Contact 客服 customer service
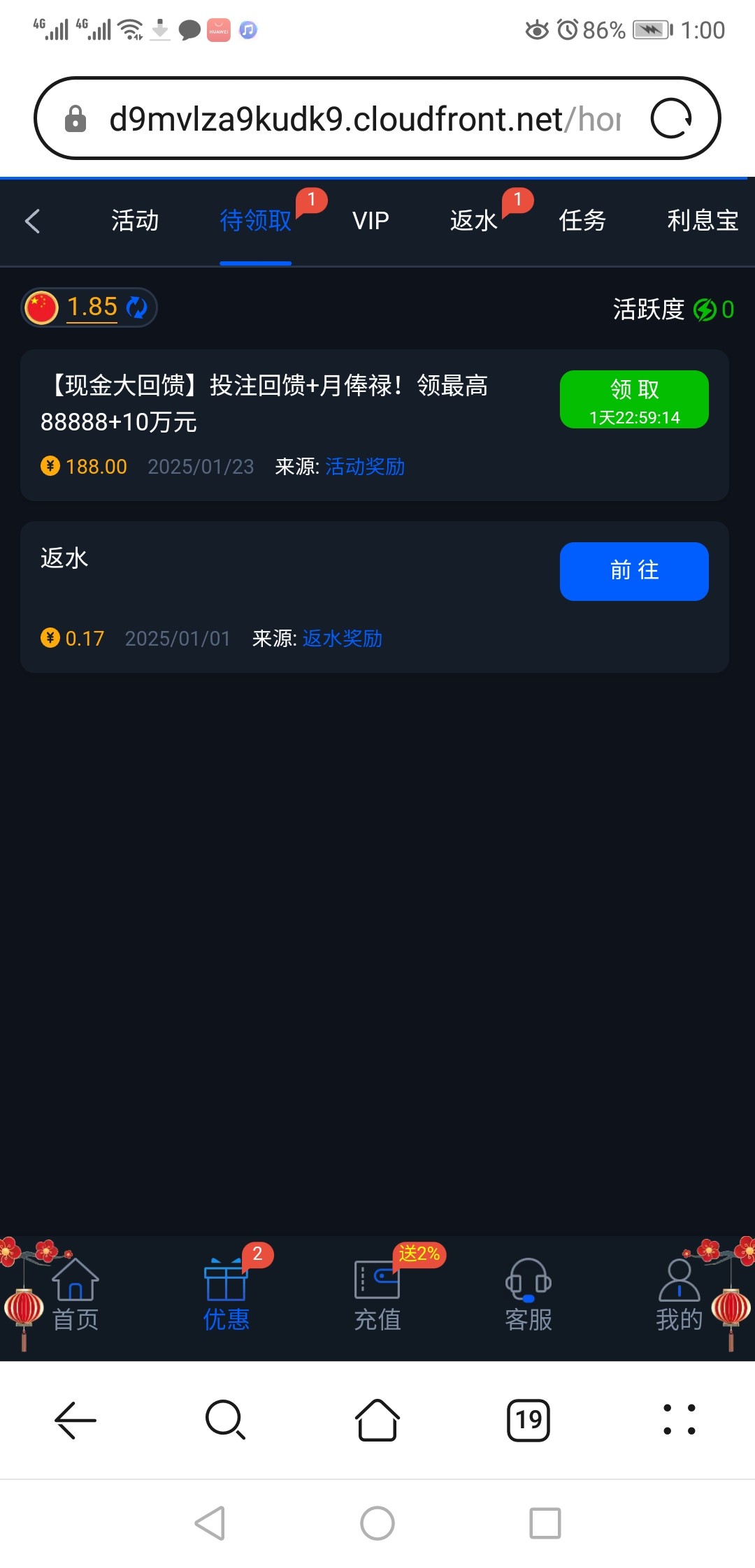The width and height of the screenshot is (755, 1568). click(528, 1295)
